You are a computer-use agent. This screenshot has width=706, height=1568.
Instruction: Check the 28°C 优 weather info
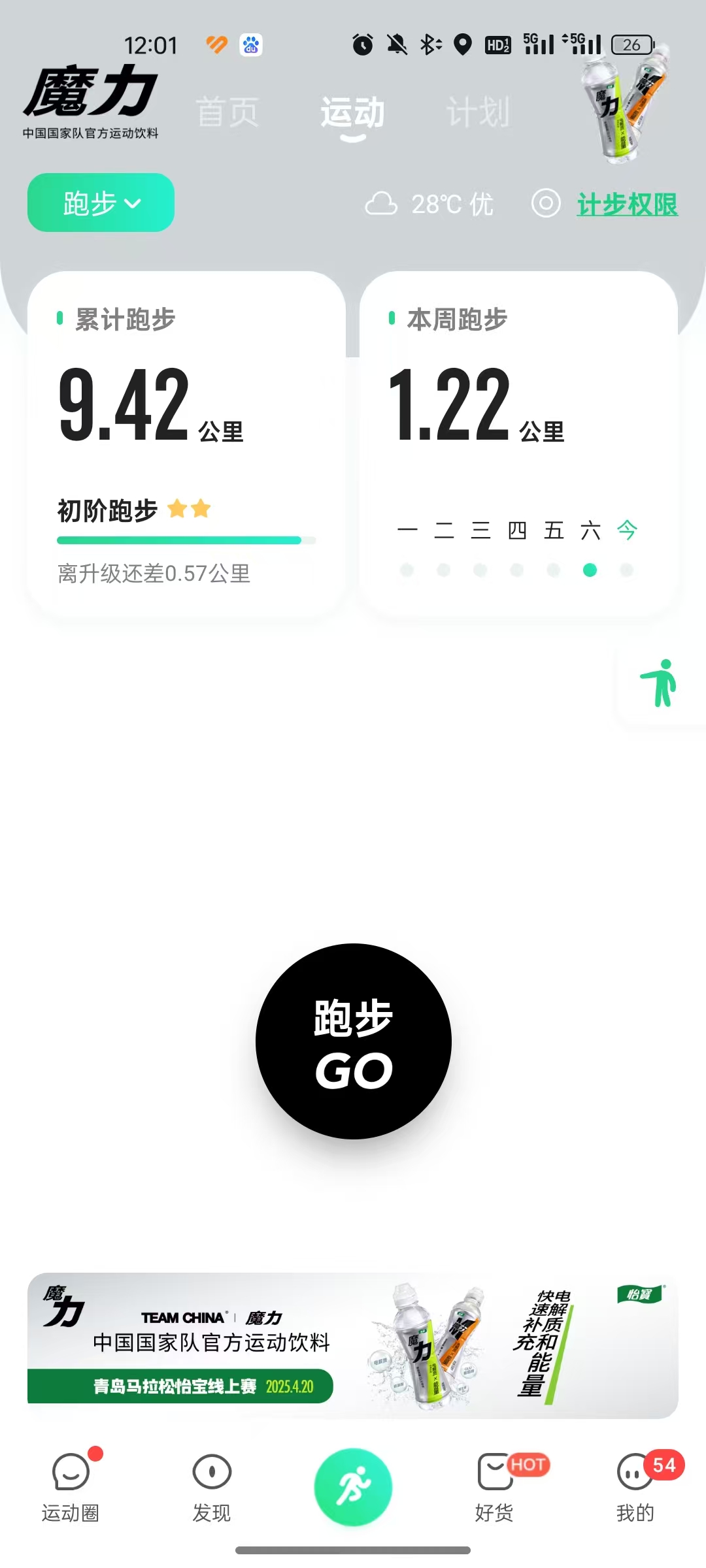click(x=430, y=204)
